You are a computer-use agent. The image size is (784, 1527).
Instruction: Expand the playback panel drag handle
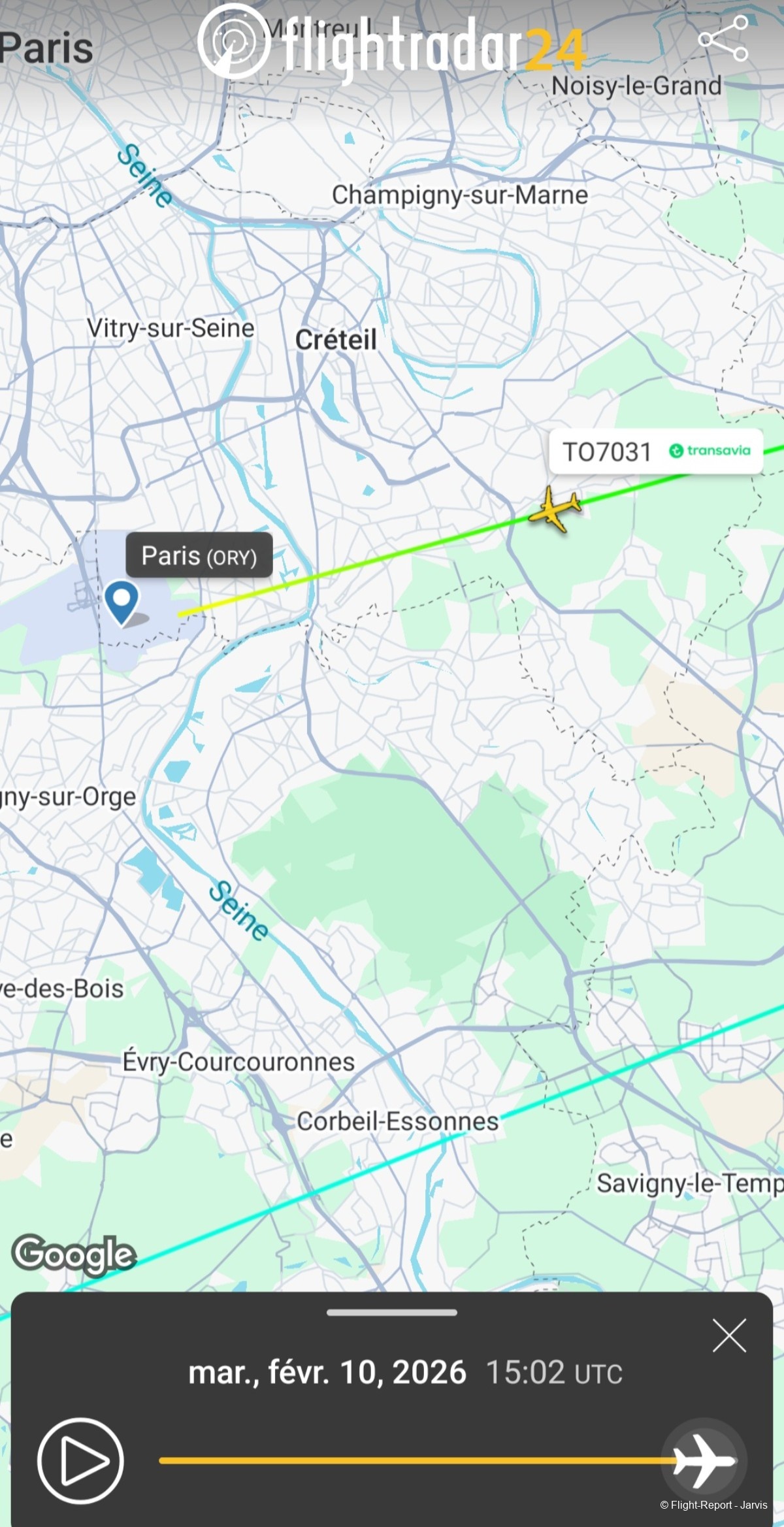click(x=392, y=1312)
